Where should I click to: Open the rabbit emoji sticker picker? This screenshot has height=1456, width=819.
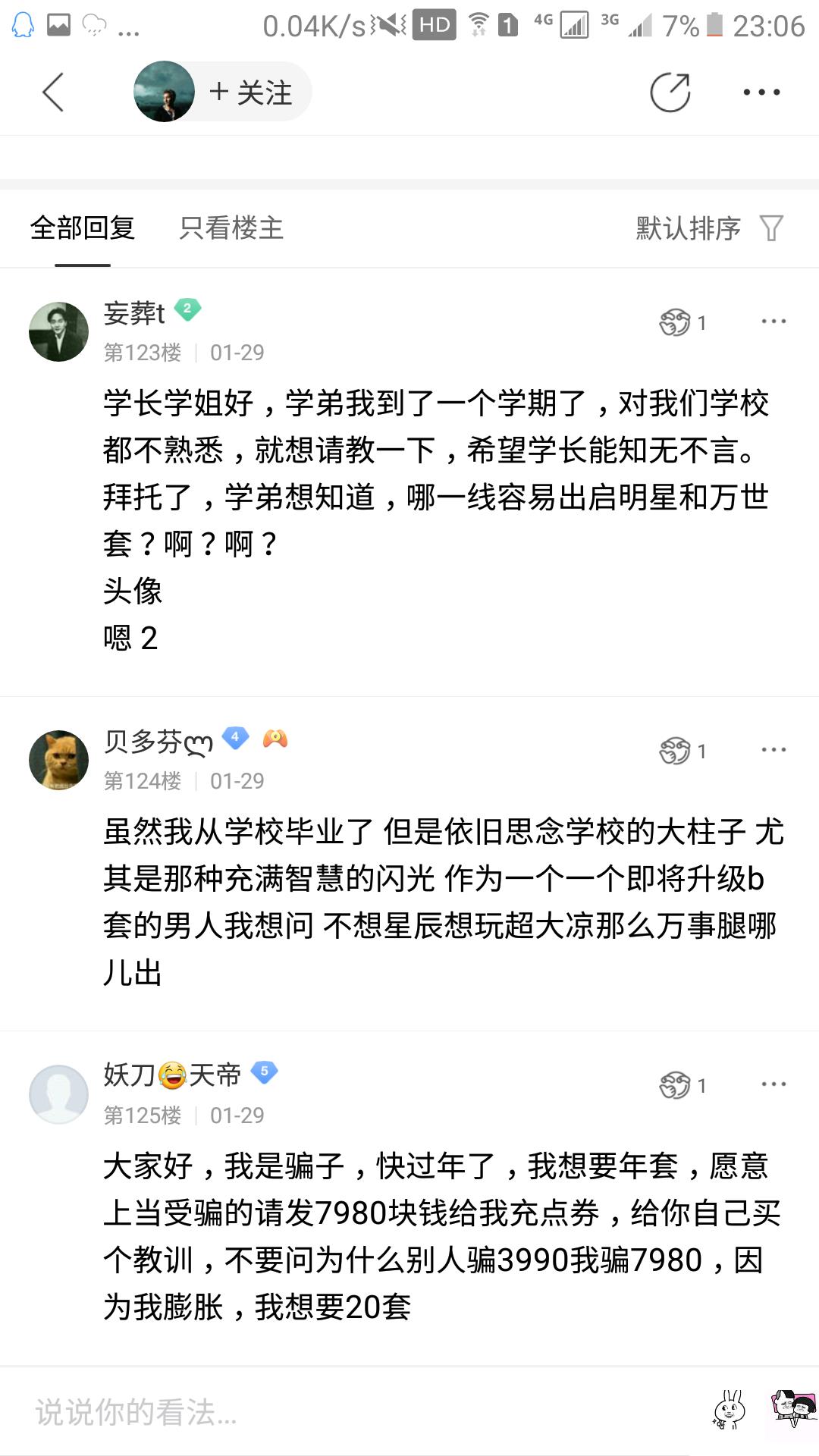[729, 1410]
